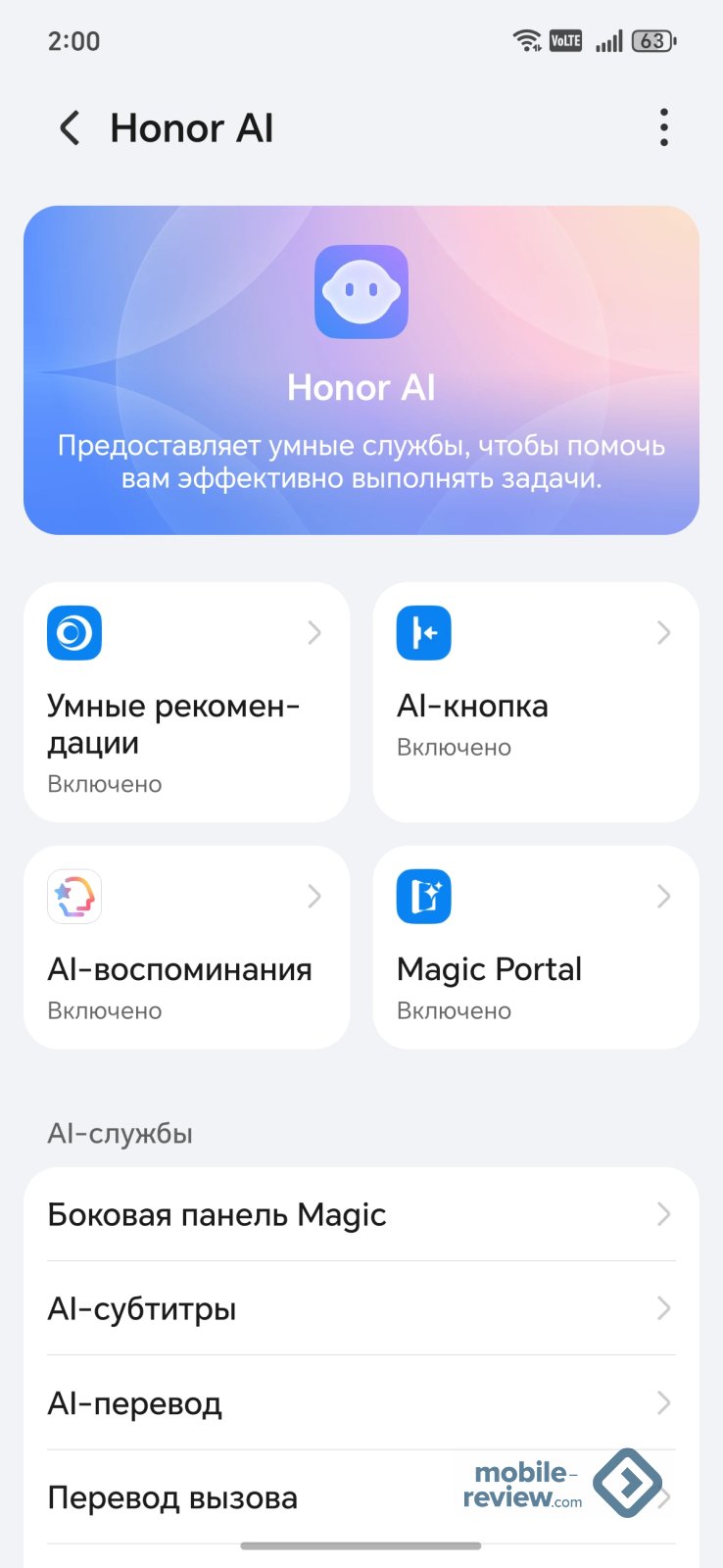The height and width of the screenshot is (1568, 723).
Task: Open the three-dot overflow menu
Action: [663, 128]
